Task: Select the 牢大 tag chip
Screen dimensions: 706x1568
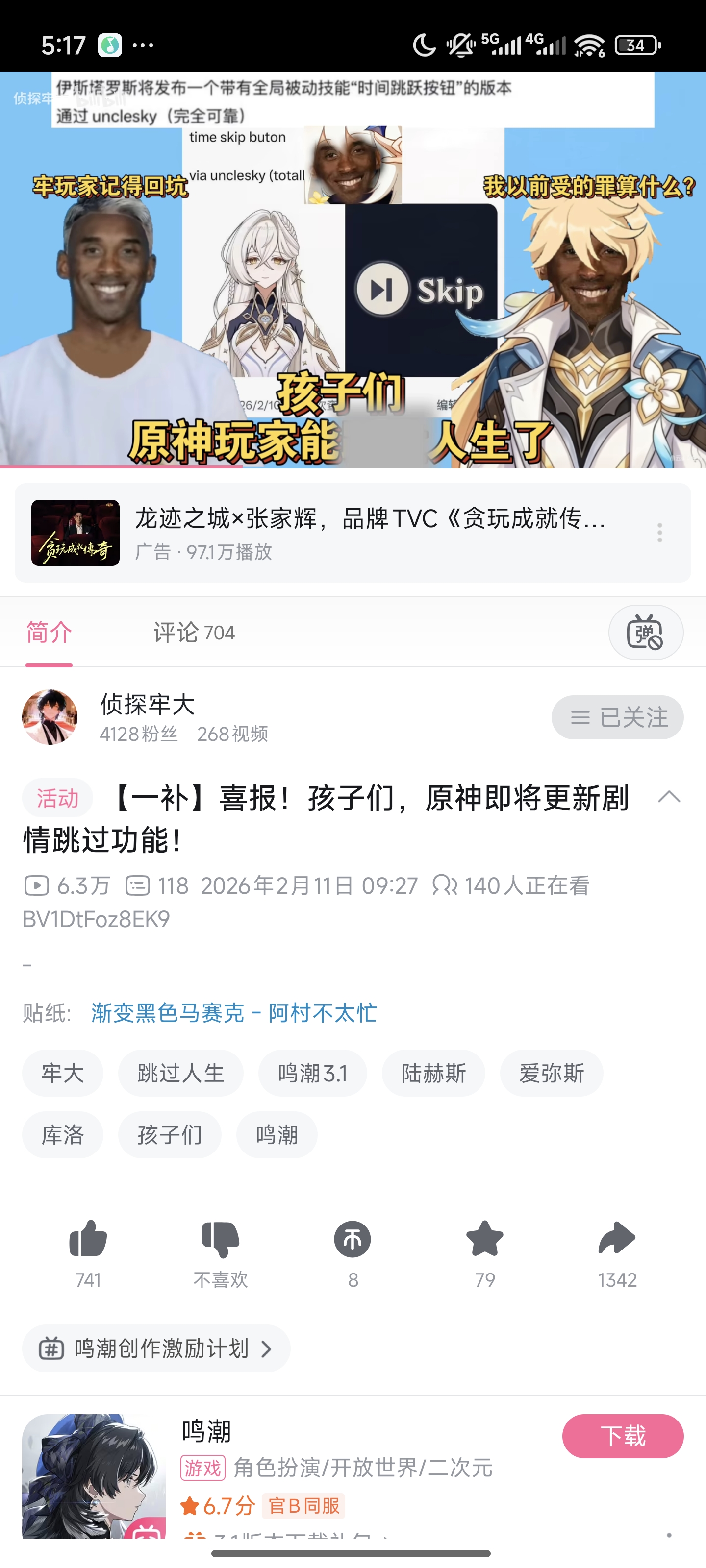Action: tap(63, 1073)
